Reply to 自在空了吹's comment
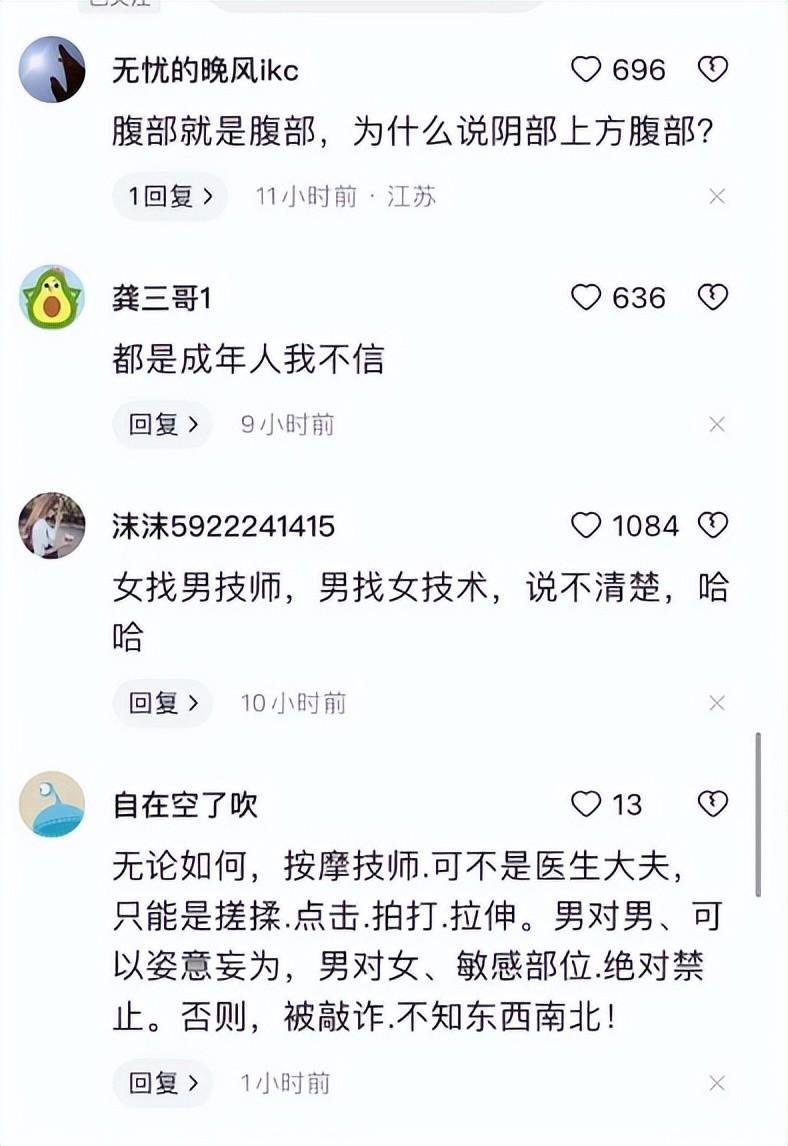This screenshot has width=788, height=1146. (x=162, y=1083)
